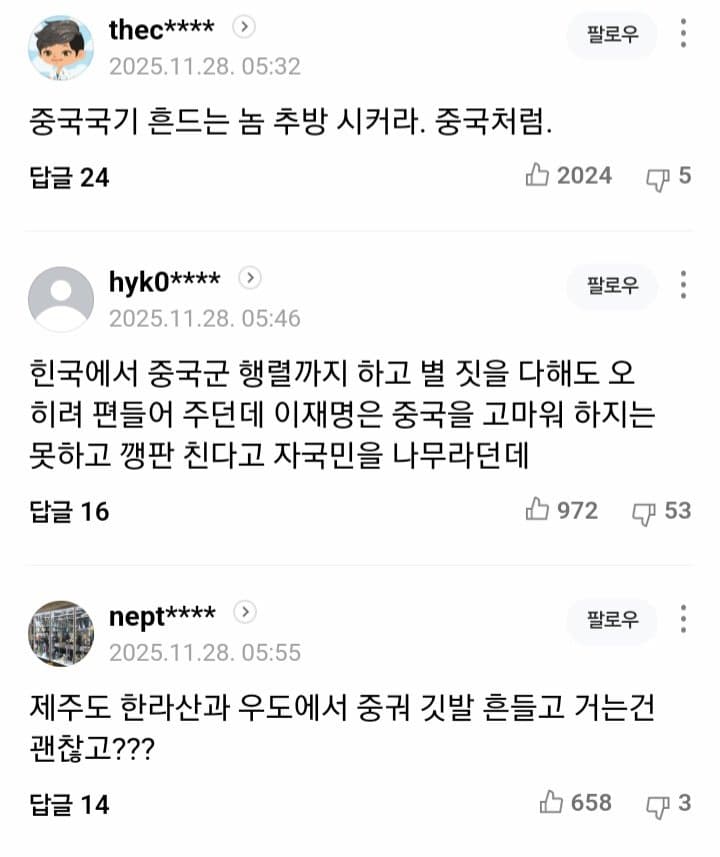Image resolution: width=720 pixels, height=857 pixels.
Task: Dislike the thec**** comment
Action: pyautogui.click(x=657, y=178)
